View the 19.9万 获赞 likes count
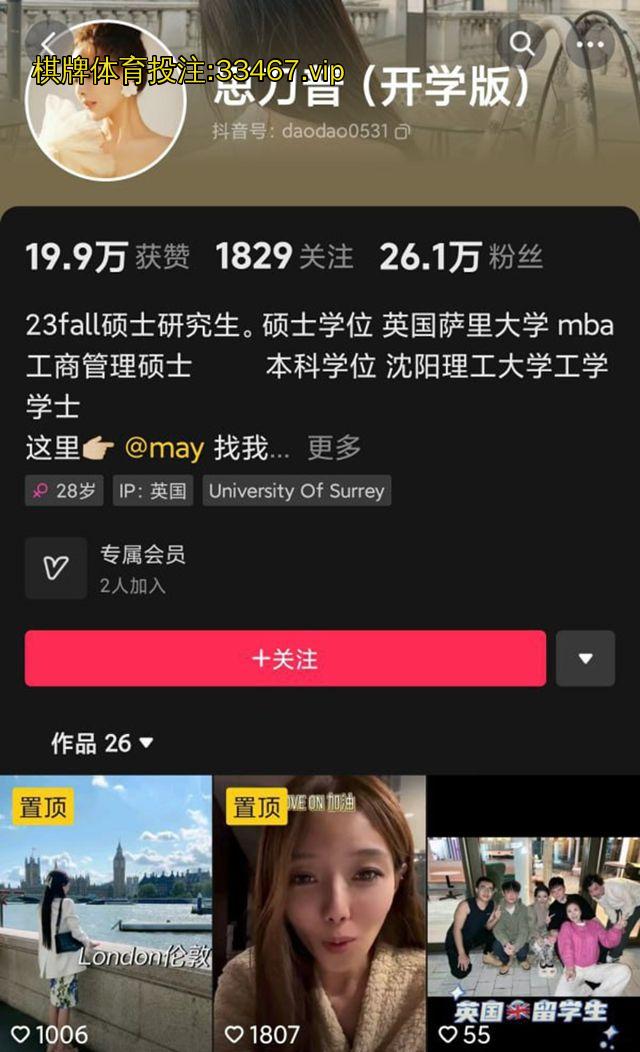Screen dimensions: 640x1052 [107, 257]
